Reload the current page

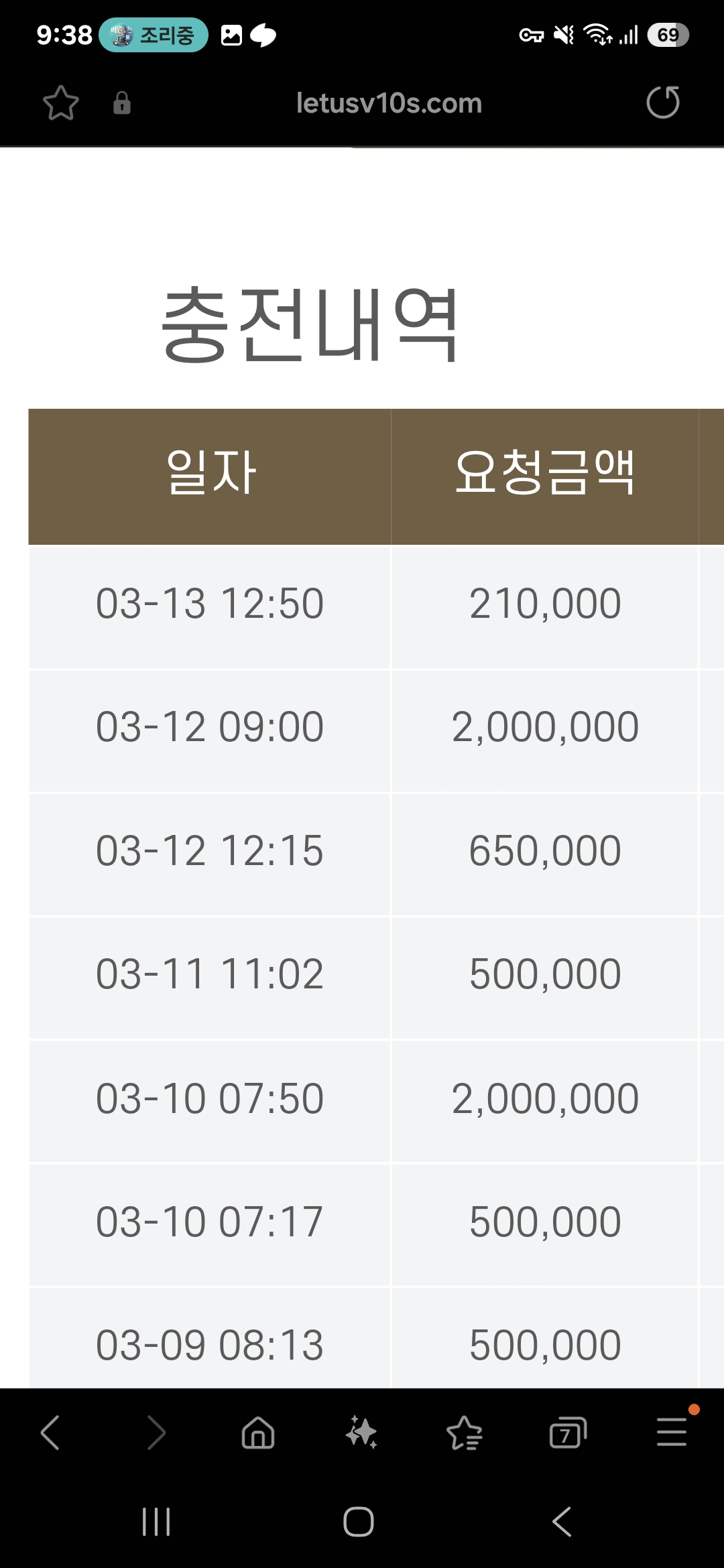(663, 103)
